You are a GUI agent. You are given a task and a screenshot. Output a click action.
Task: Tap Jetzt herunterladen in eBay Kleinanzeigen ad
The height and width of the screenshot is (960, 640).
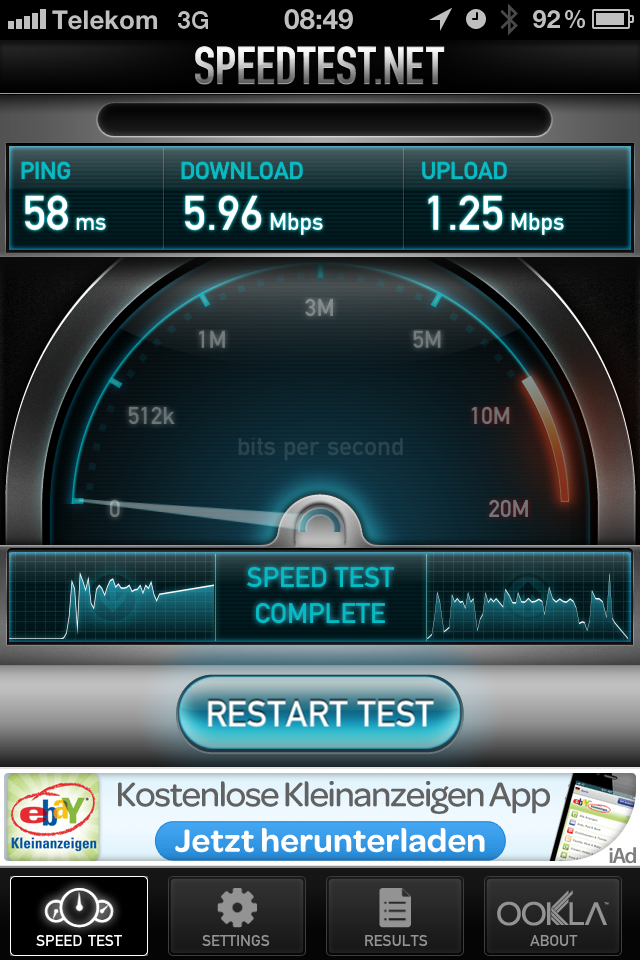pyautogui.click(x=330, y=841)
